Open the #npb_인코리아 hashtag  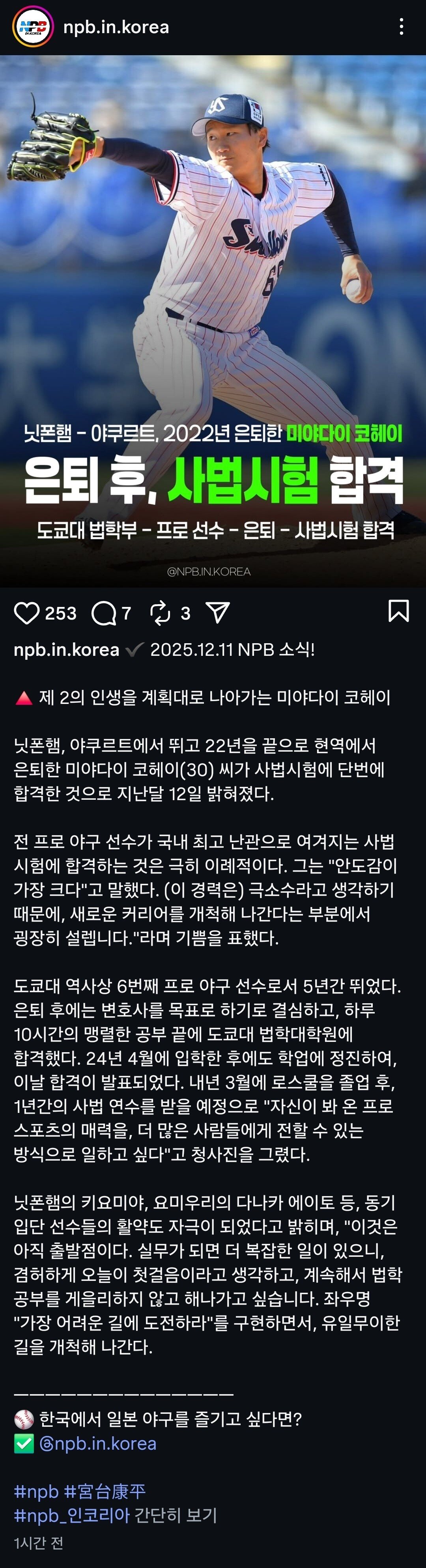point(72,1515)
